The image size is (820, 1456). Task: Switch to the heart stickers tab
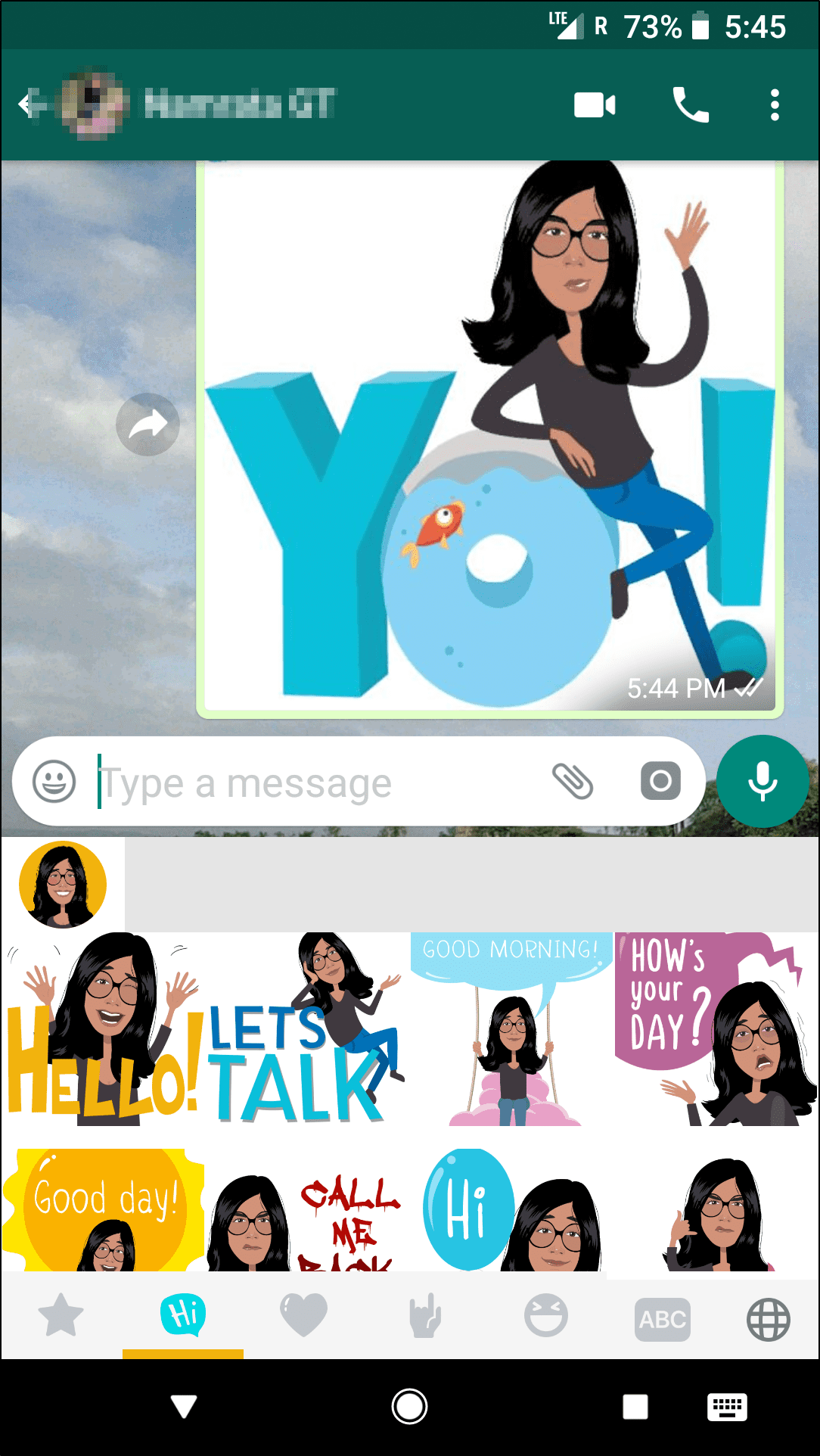pyautogui.click(x=303, y=1315)
